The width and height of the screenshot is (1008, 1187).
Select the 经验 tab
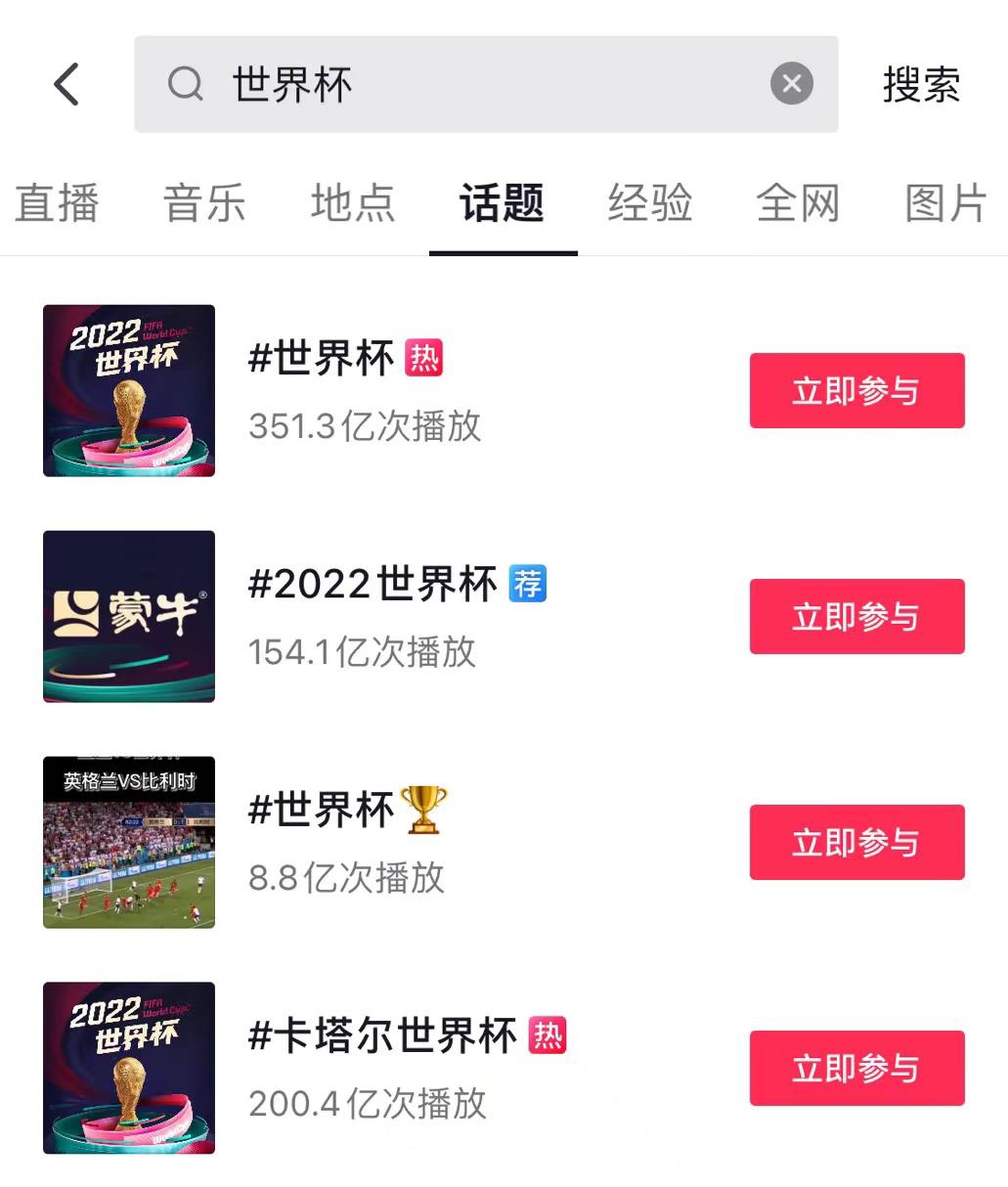(650, 204)
